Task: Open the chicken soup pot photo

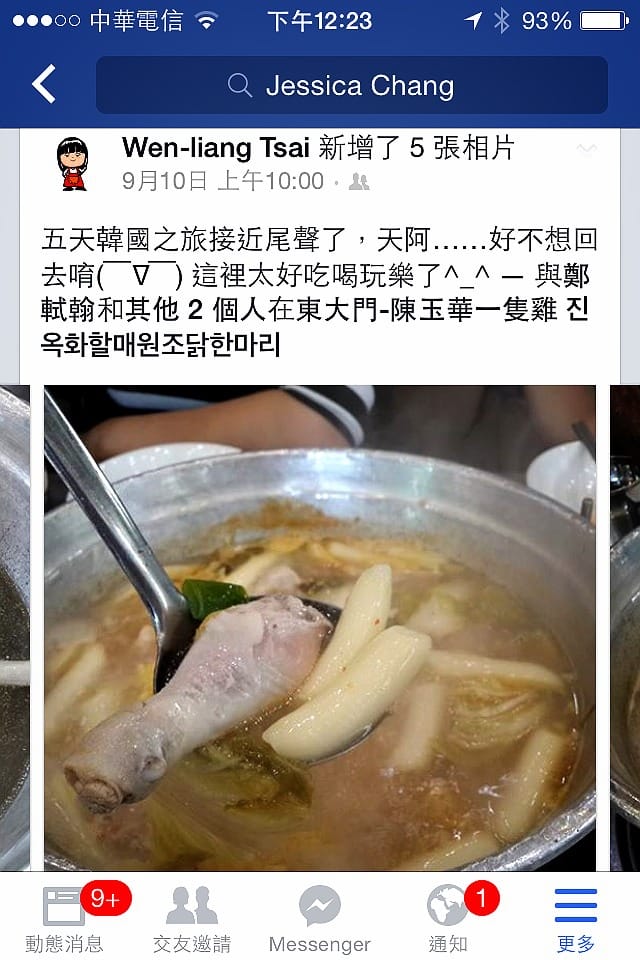Action: coord(319,627)
